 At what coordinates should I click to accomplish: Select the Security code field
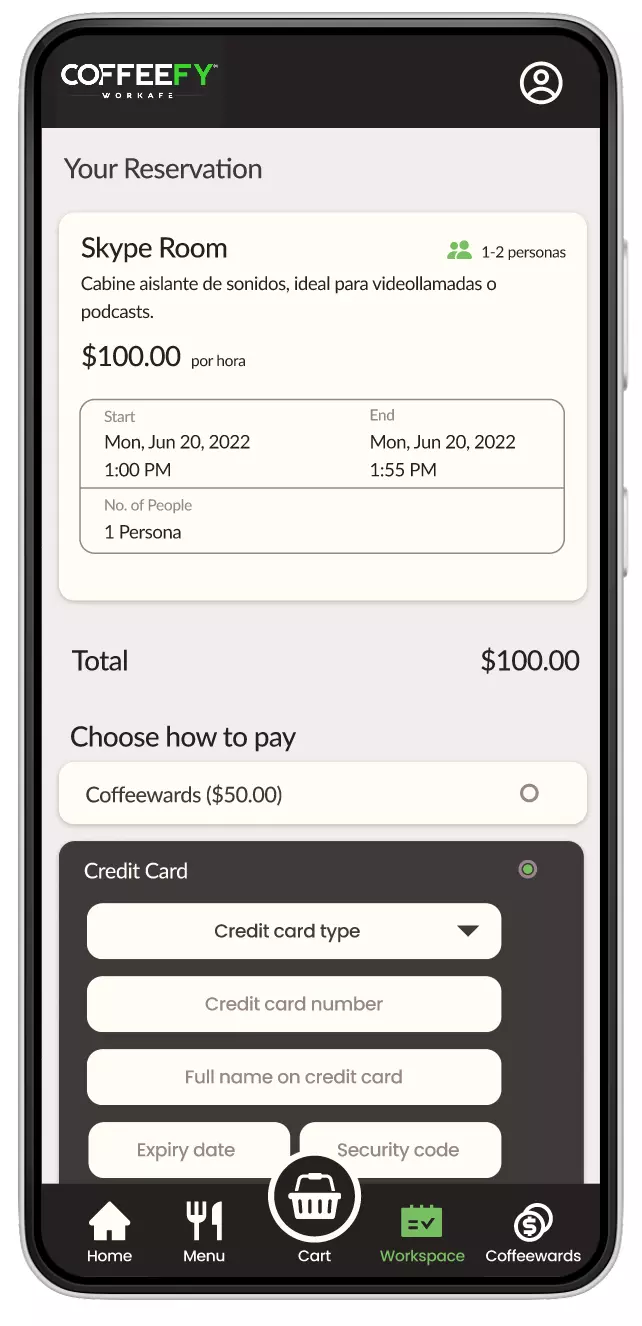[399, 1150]
